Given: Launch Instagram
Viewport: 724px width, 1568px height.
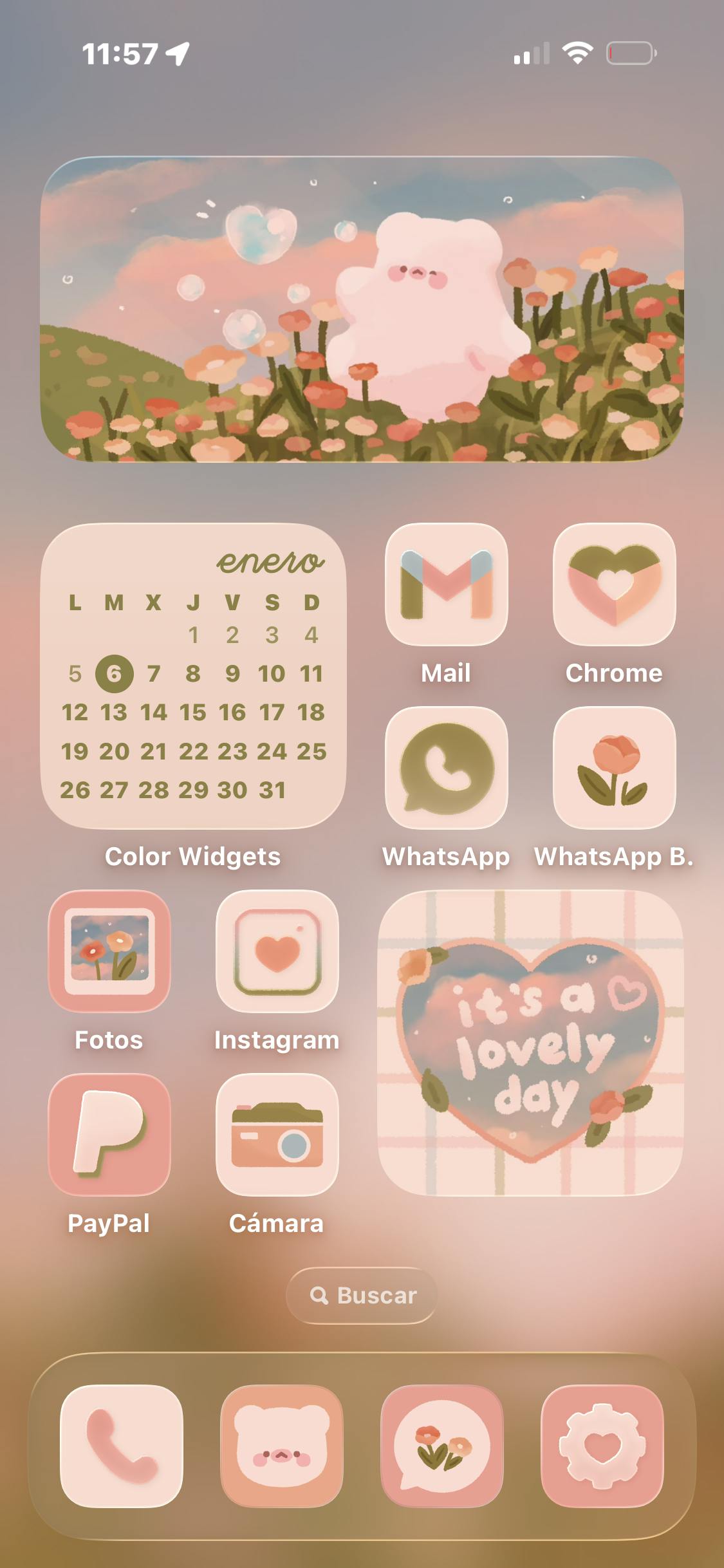Looking at the screenshot, I should coord(277,951).
